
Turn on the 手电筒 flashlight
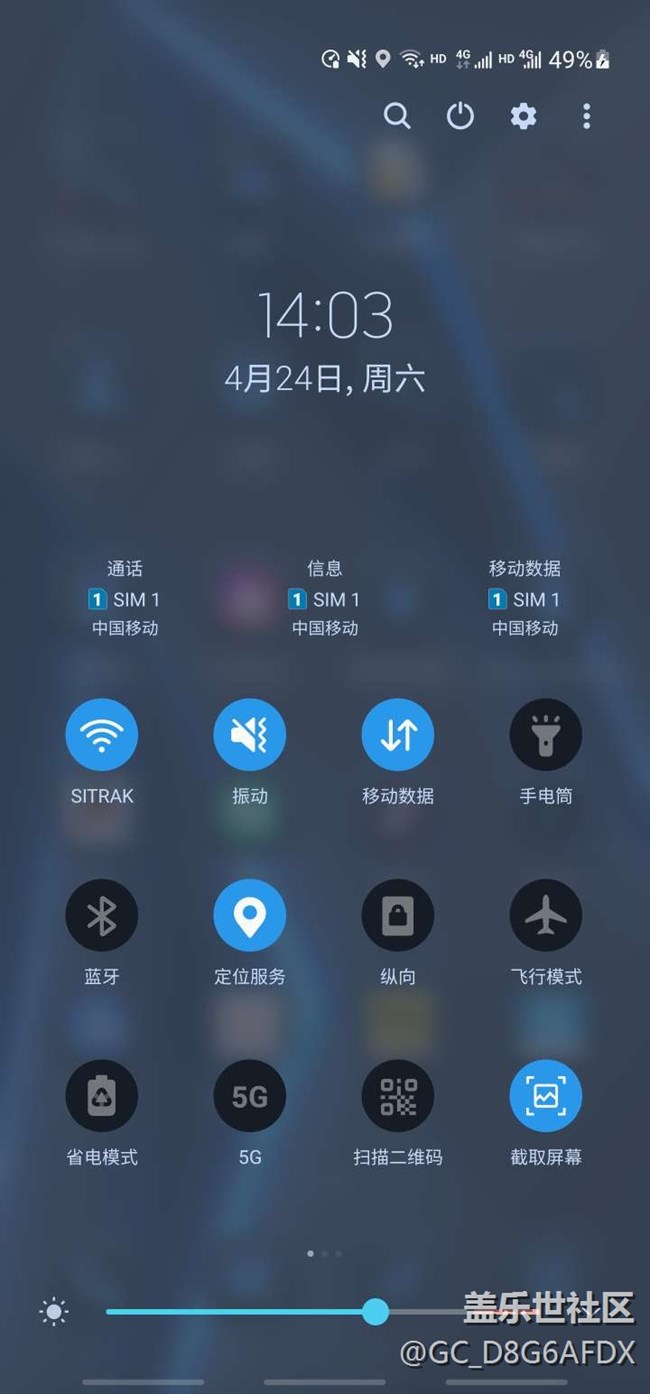tap(545, 735)
